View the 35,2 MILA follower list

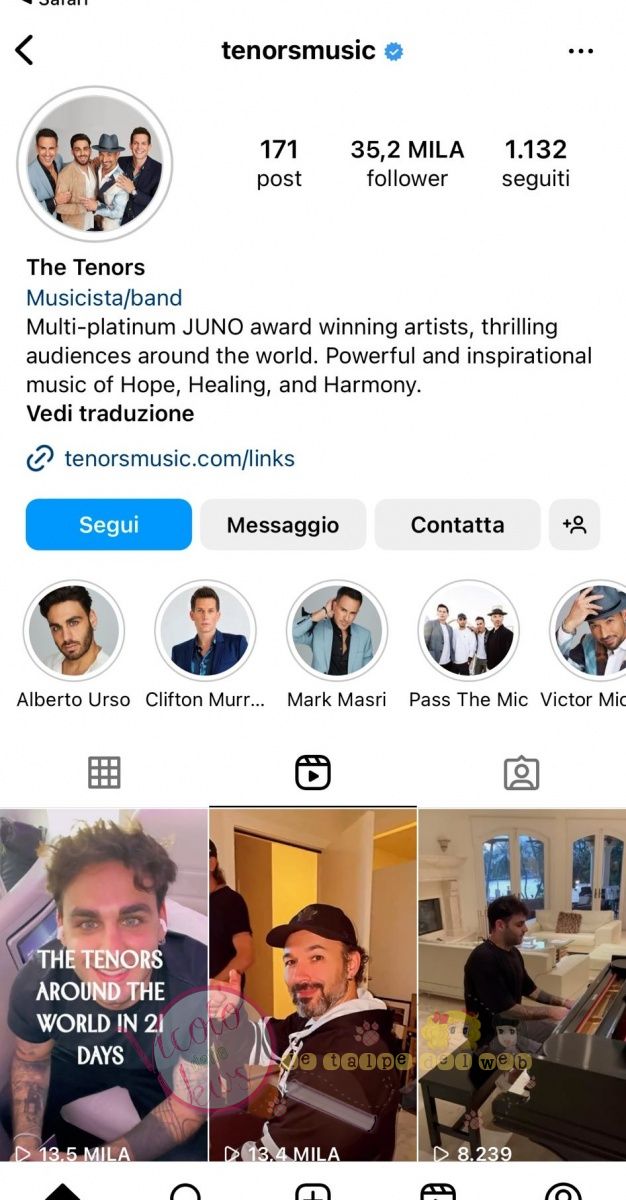coord(407,163)
